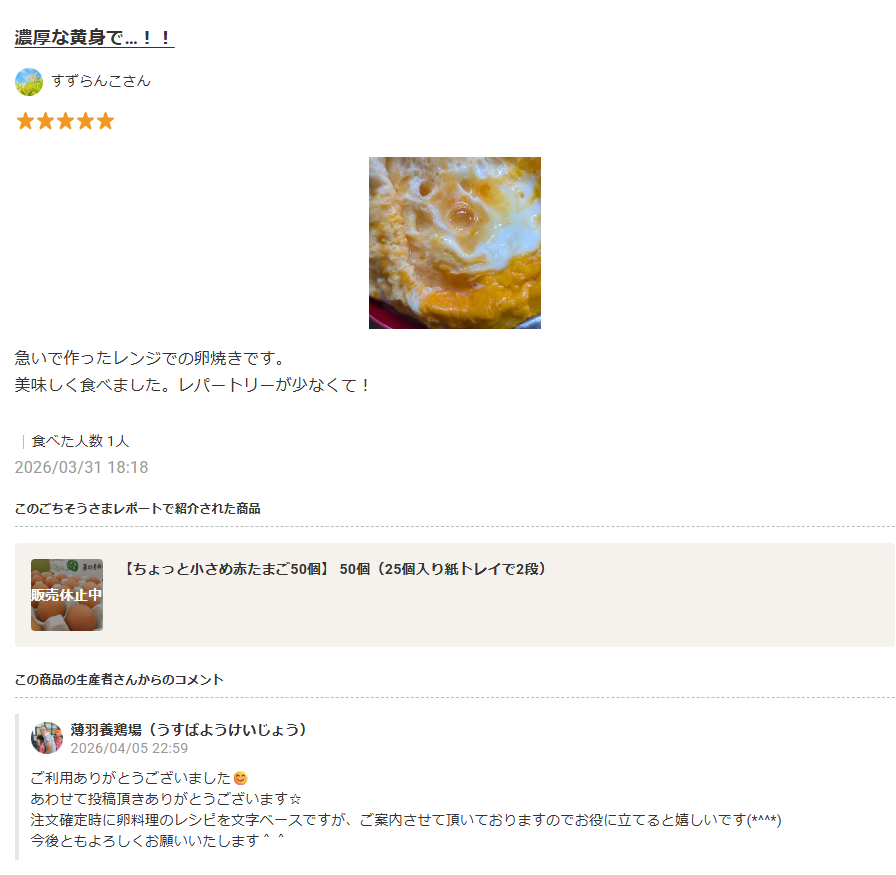The height and width of the screenshot is (875, 896).
Task: Open the review titled 濃厚な黄身で…！！
Action: (x=94, y=38)
